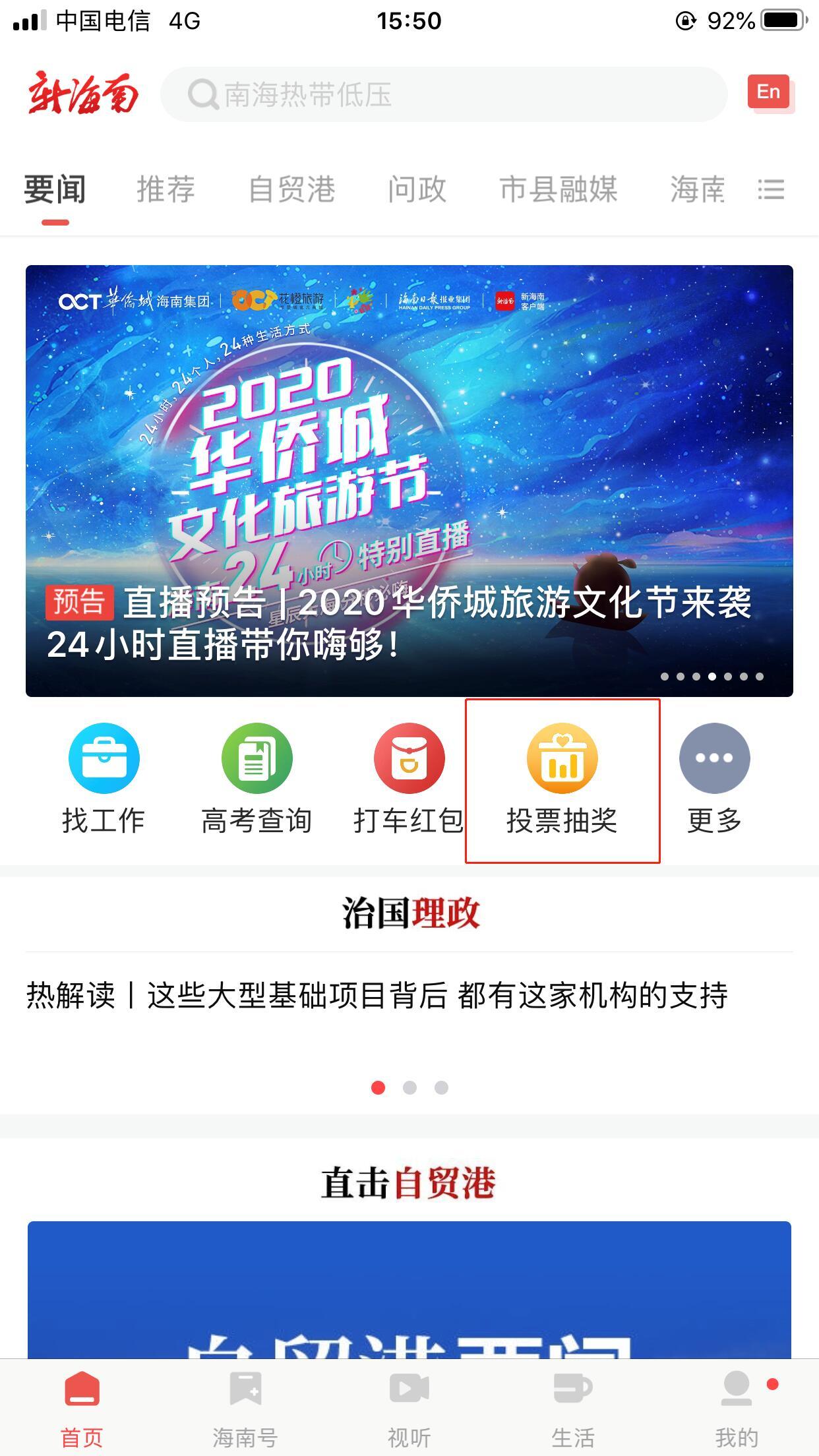Image resolution: width=819 pixels, height=1456 pixels.
Task: Read the 热解读 article on 大型基础项目
Action: [x=377, y=995]
